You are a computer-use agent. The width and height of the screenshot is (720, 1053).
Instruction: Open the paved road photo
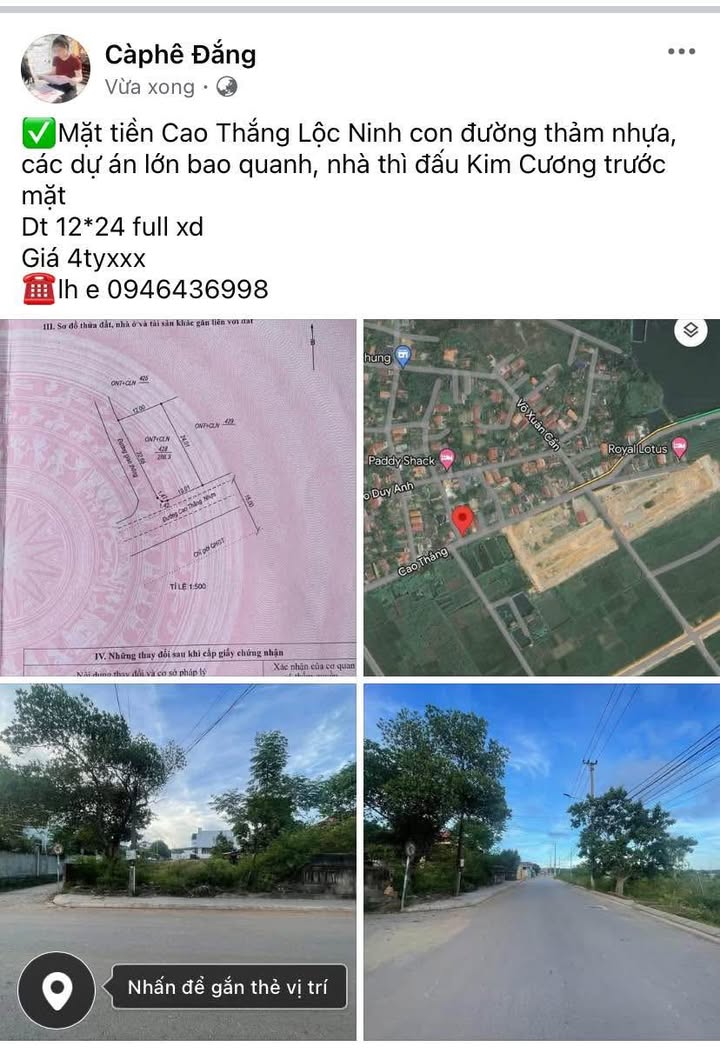point(541,862)
